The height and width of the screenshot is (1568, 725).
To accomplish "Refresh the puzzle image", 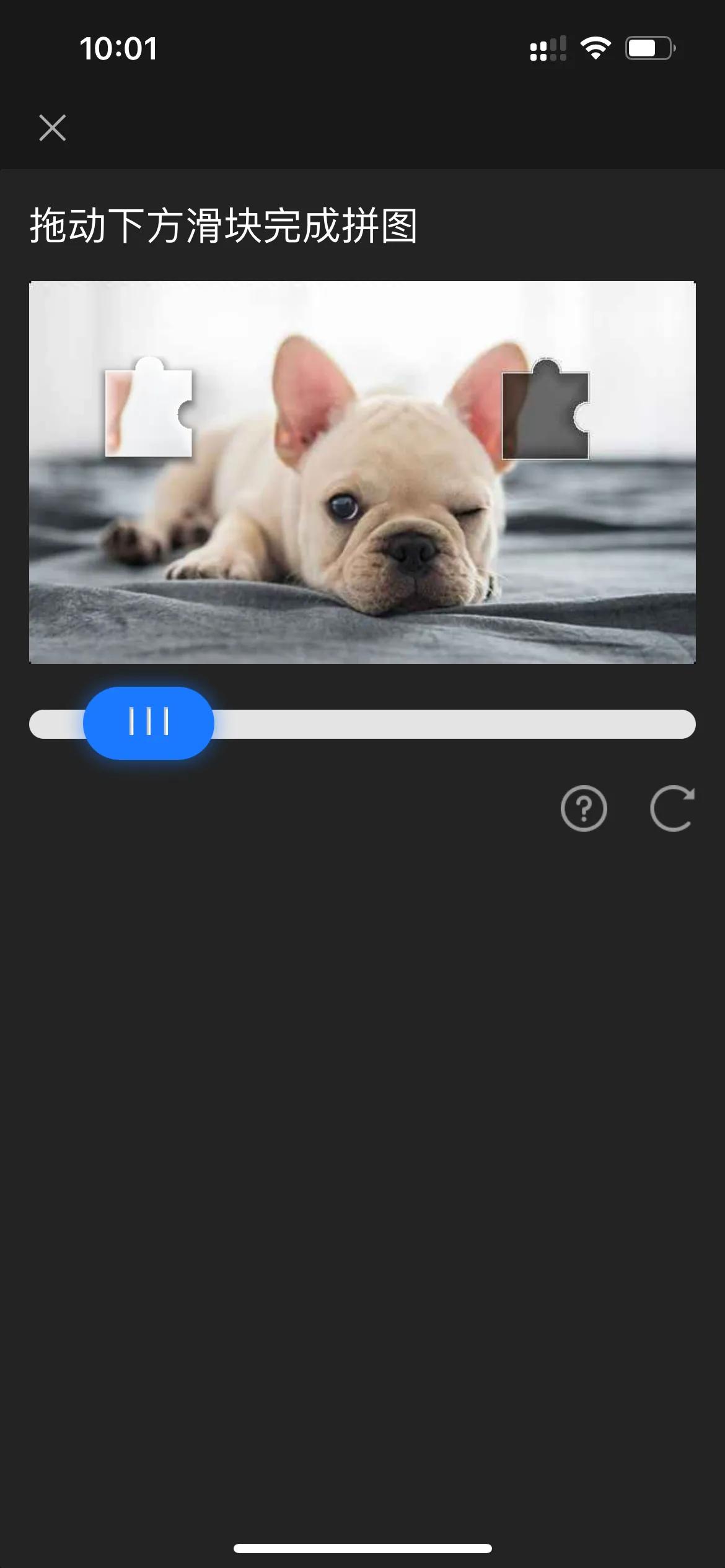I will click(672, 808).
